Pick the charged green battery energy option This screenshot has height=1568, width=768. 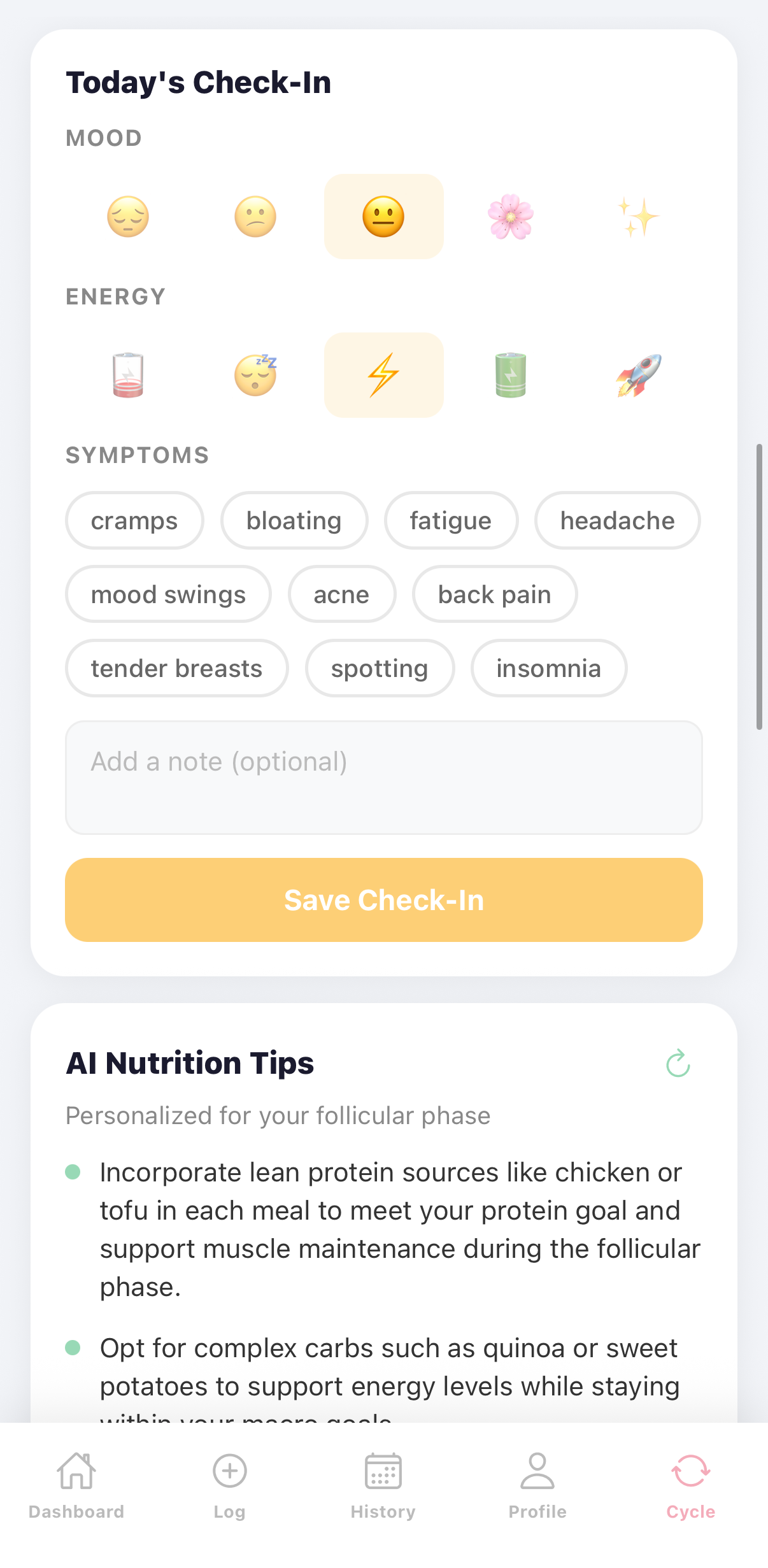[x=511, y=375]
